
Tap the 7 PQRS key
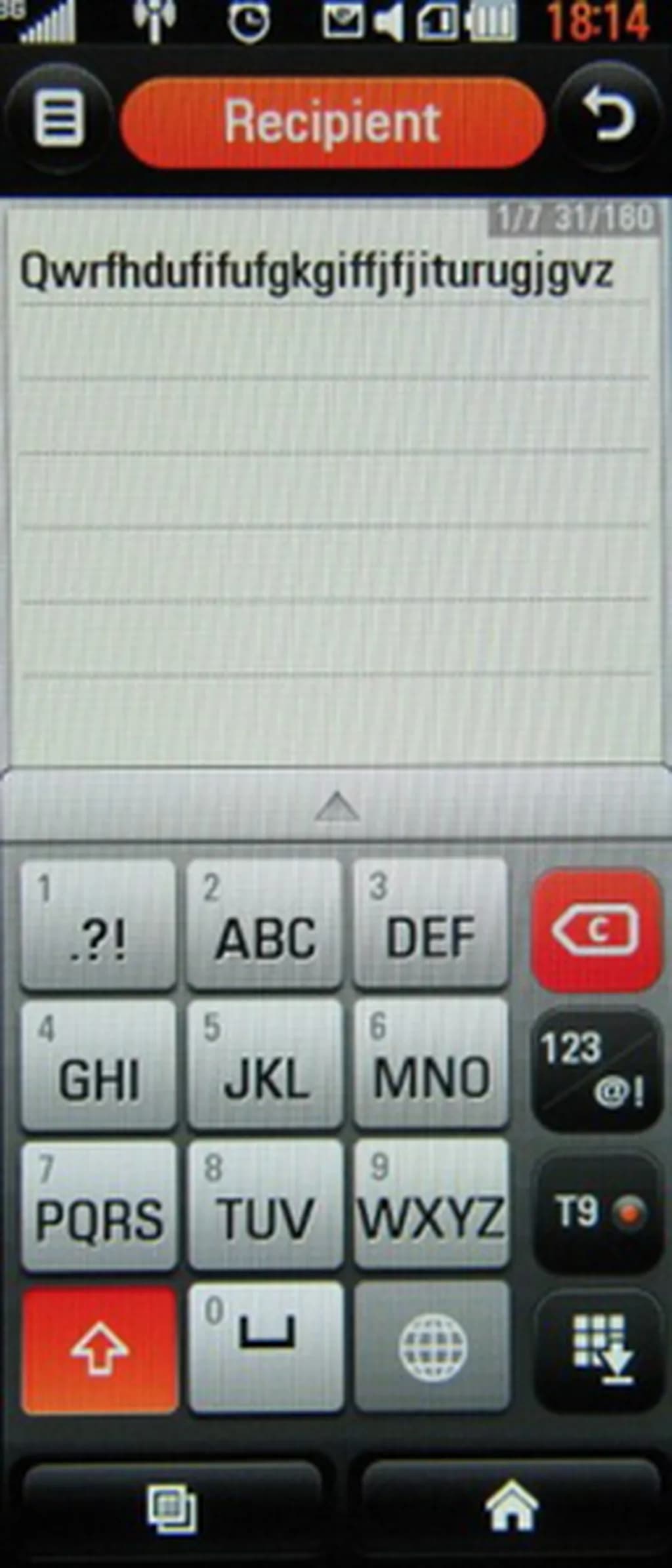pos(98,1206)
